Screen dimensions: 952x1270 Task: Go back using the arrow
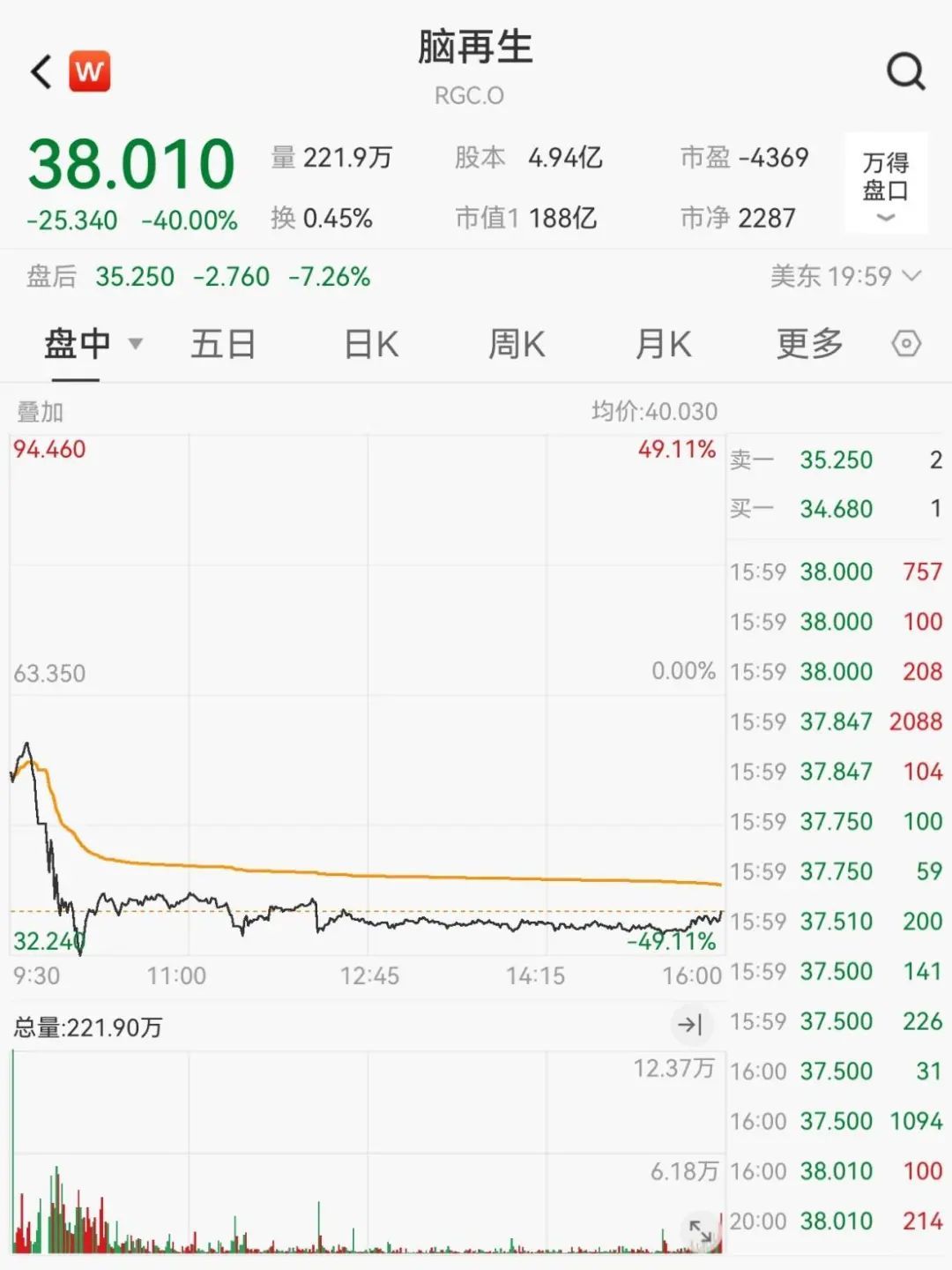[x=41, y=71]
